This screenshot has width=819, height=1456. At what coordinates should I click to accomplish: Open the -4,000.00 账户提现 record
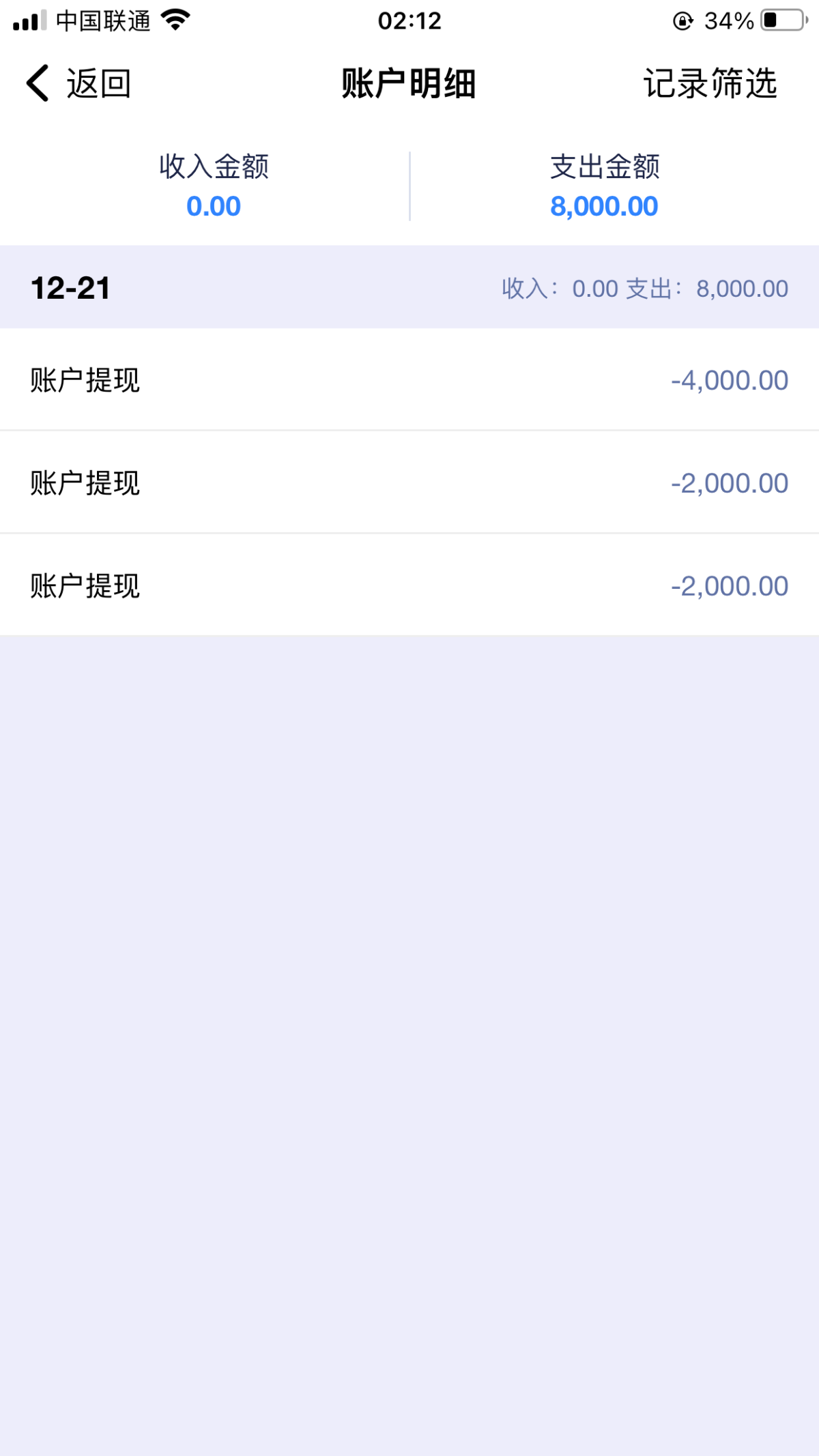(x=409, y=380)
